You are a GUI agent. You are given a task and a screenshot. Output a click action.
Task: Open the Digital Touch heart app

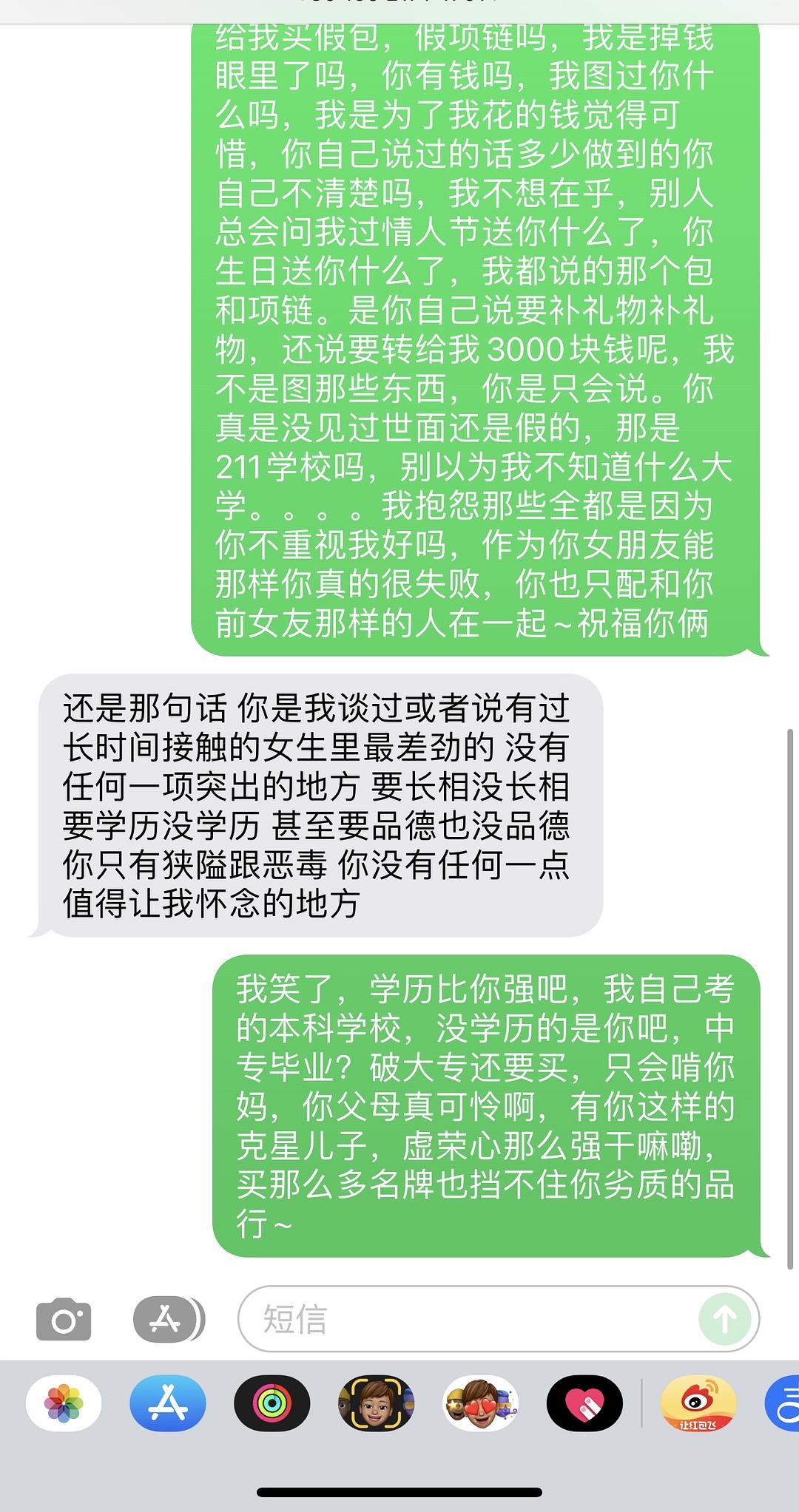[584, 1403]
